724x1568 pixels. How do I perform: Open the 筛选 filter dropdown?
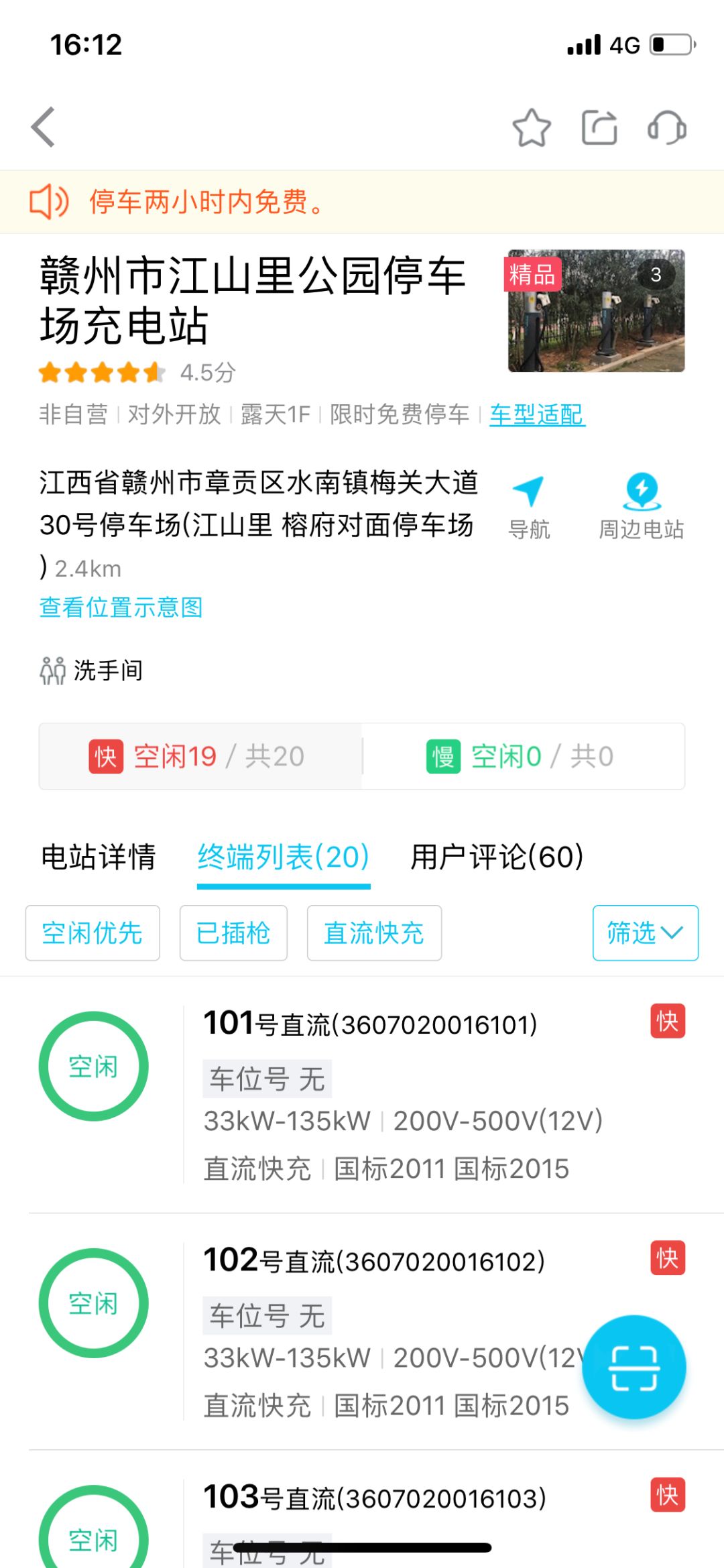(644, 933)
